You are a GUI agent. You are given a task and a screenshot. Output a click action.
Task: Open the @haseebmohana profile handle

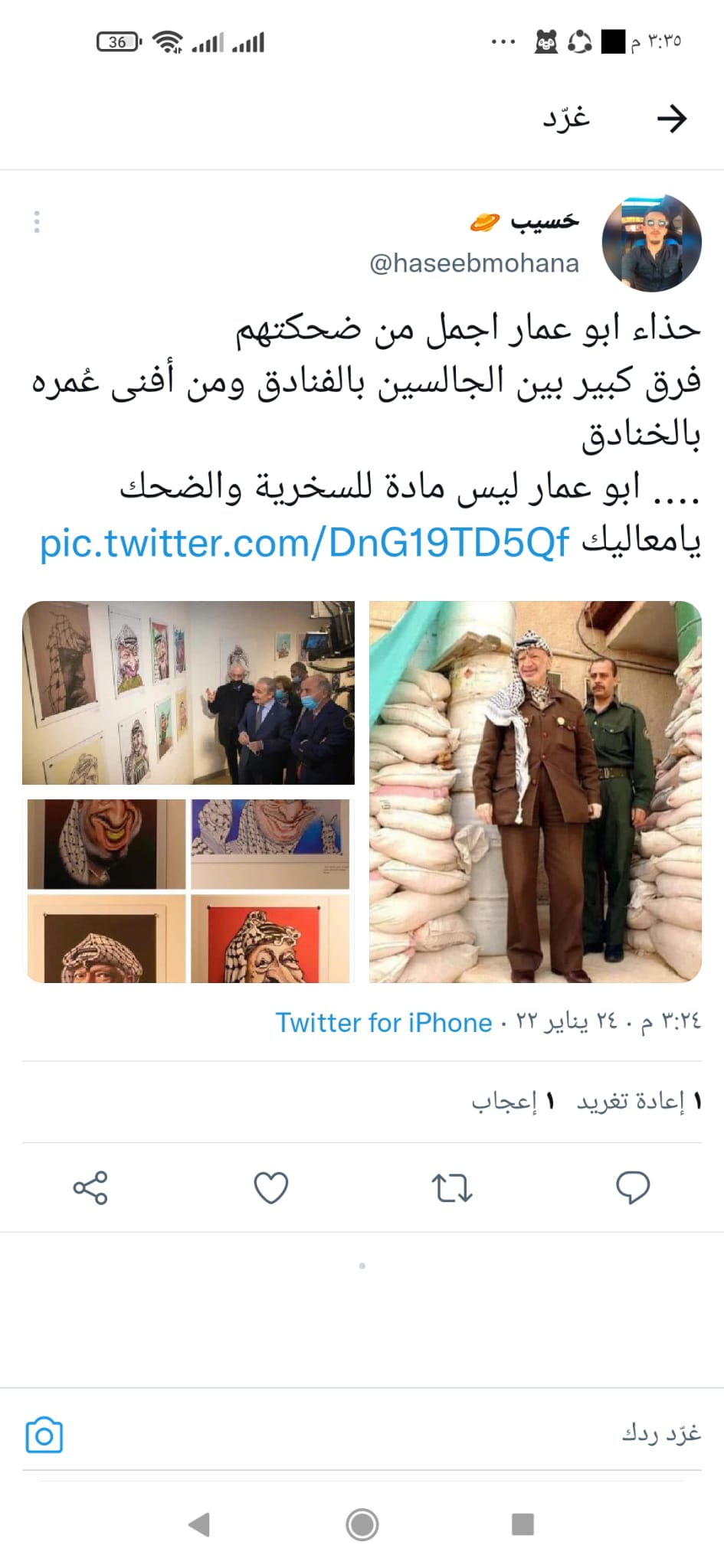473,263
